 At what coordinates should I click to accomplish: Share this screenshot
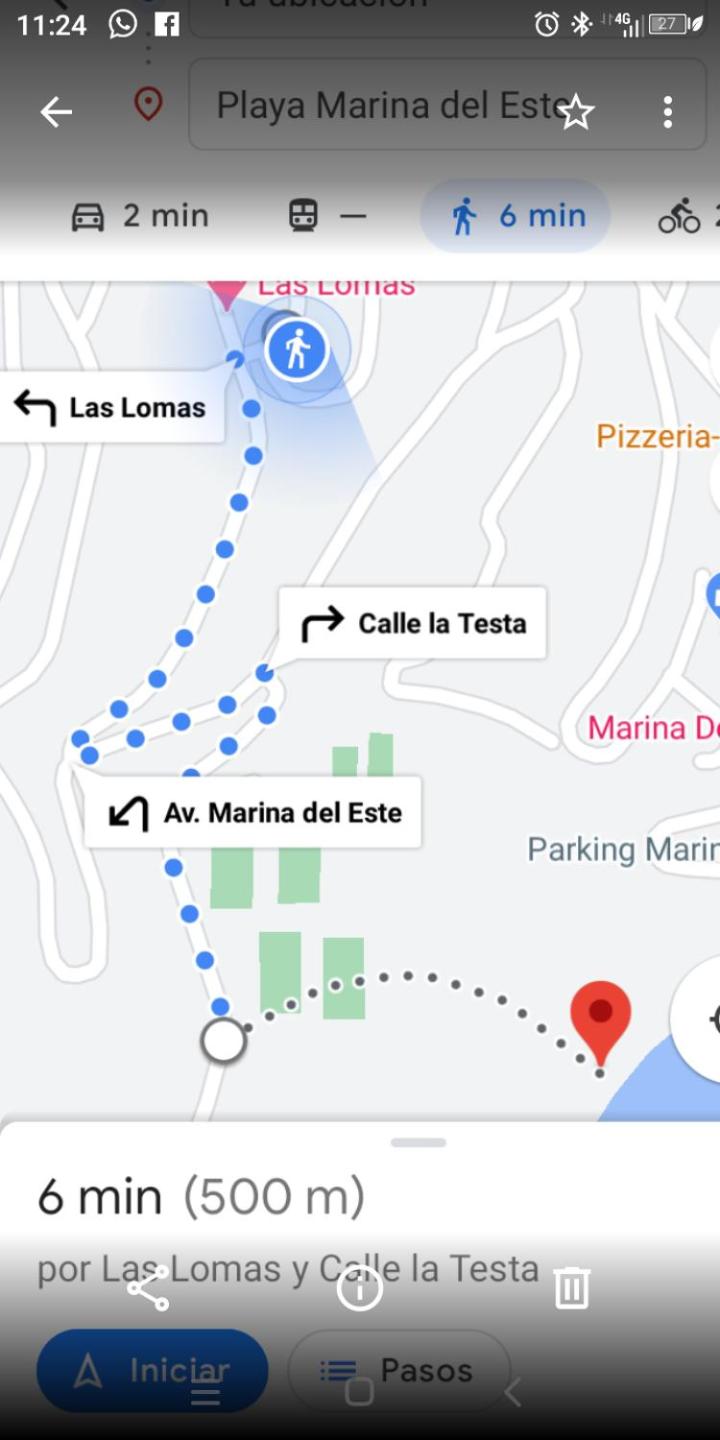tap(148, 1289)
